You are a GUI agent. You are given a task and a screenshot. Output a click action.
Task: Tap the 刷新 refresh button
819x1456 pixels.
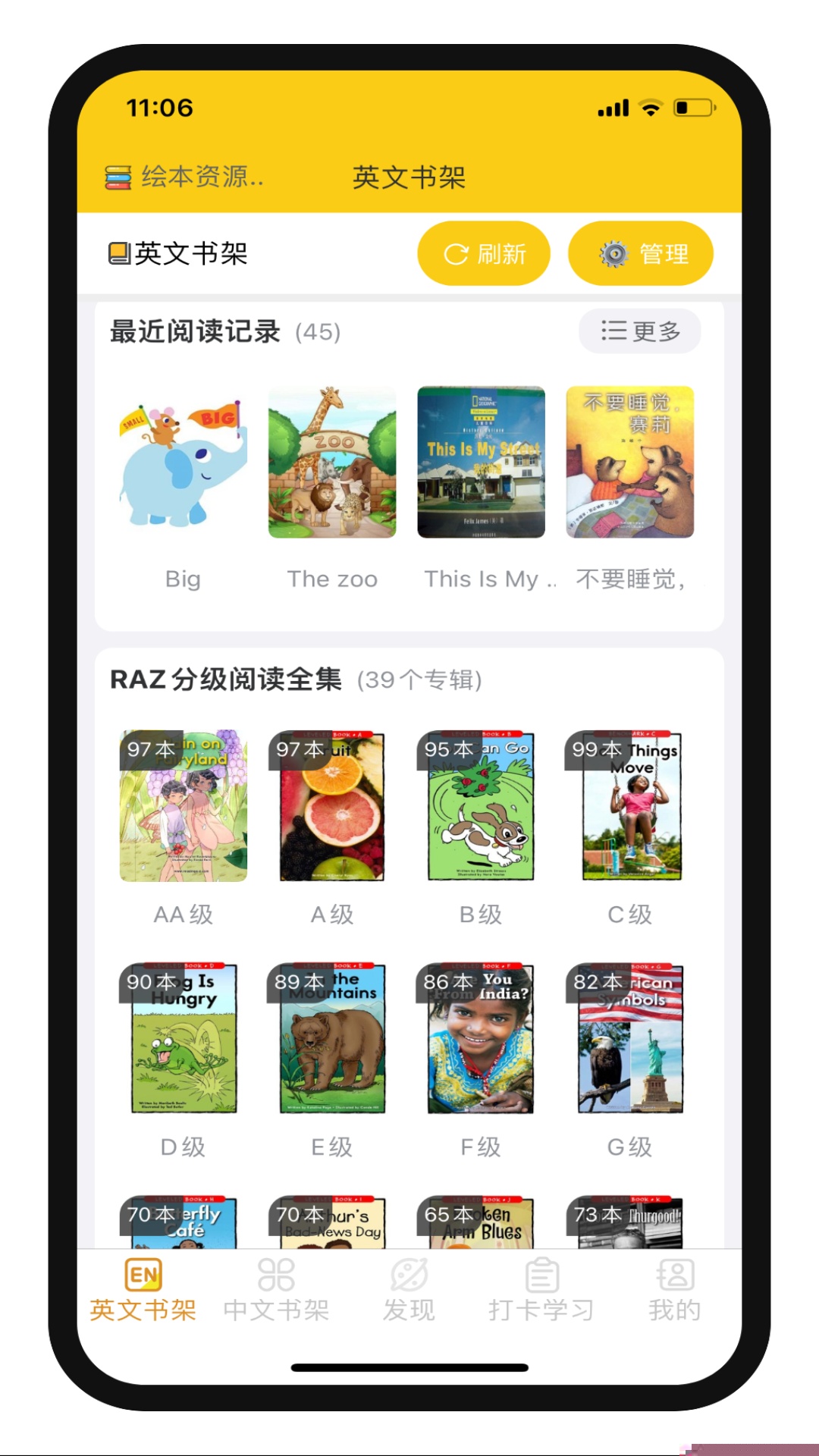[484, 254]
